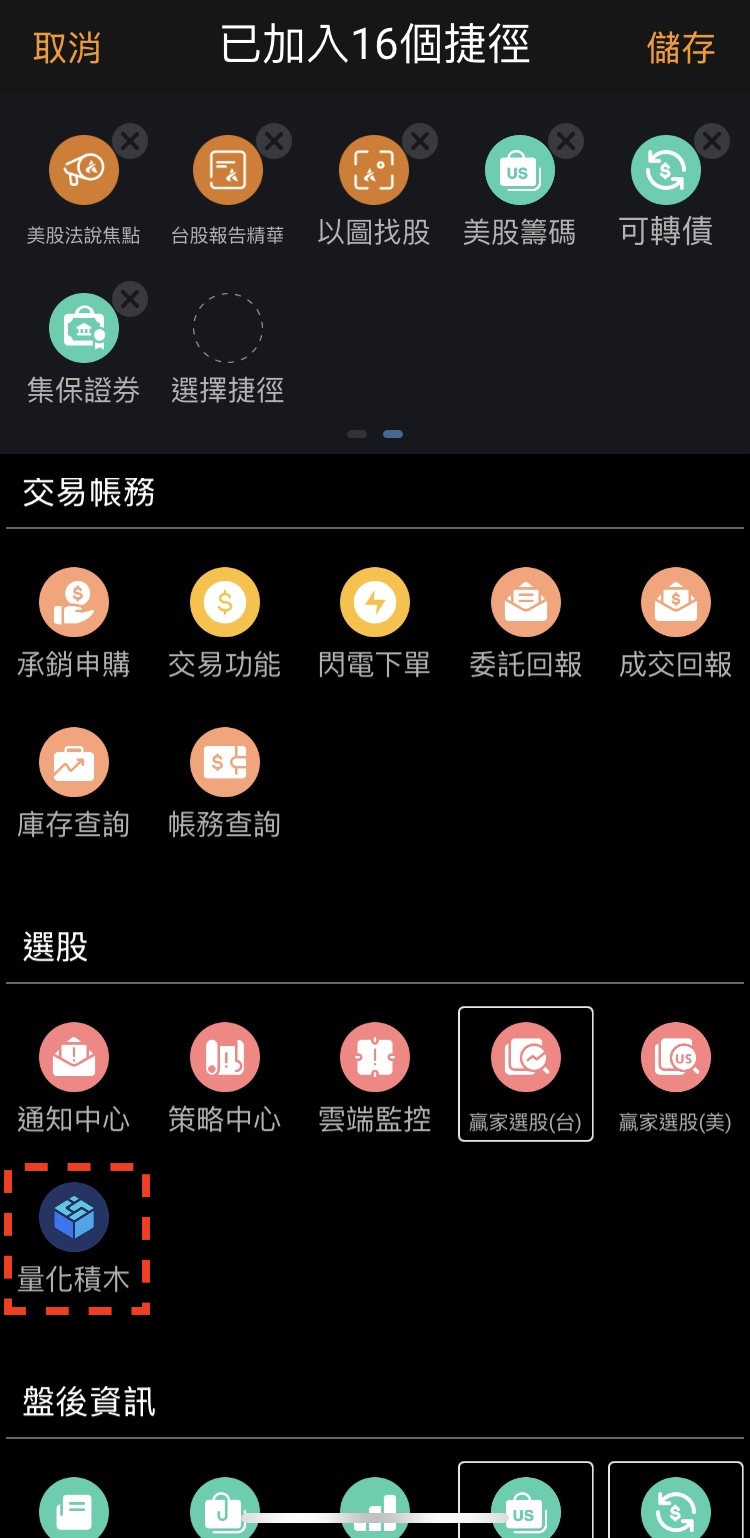
Task: Remove the 以圖找股 shortcut
Action: pos(420,141)
